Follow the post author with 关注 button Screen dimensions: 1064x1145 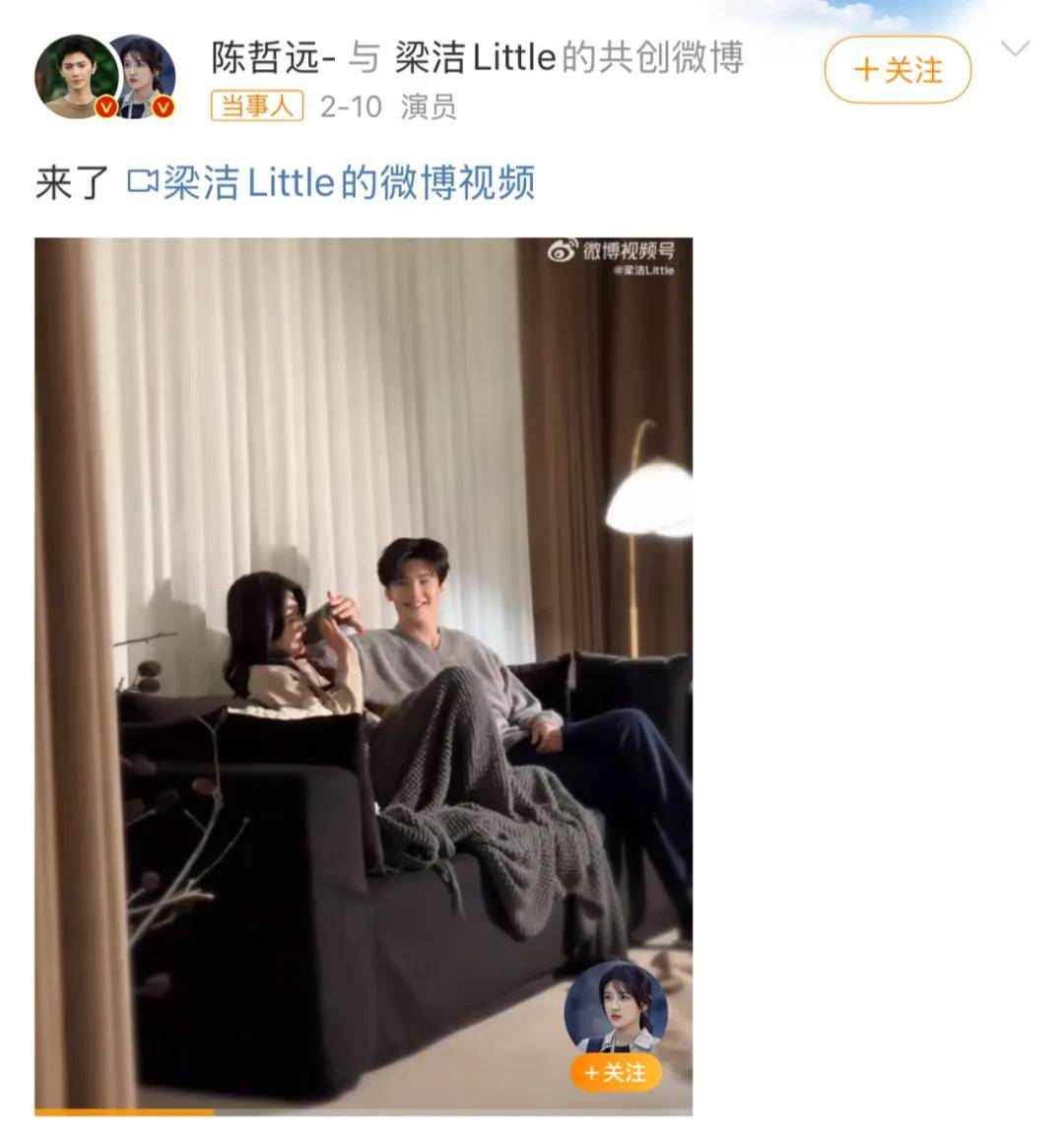898,70
